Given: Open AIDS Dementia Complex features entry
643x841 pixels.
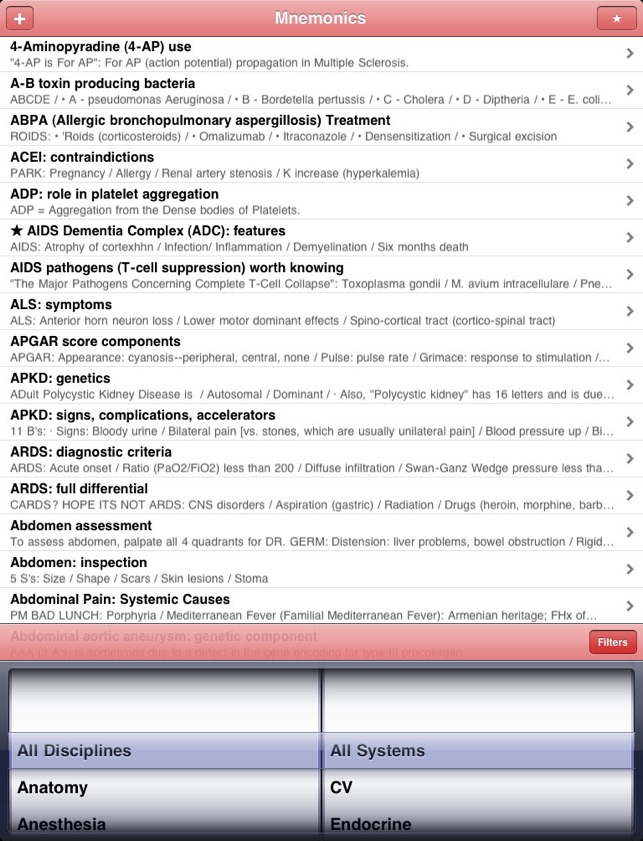Looking at the screenshot, I should coord(310,238).
